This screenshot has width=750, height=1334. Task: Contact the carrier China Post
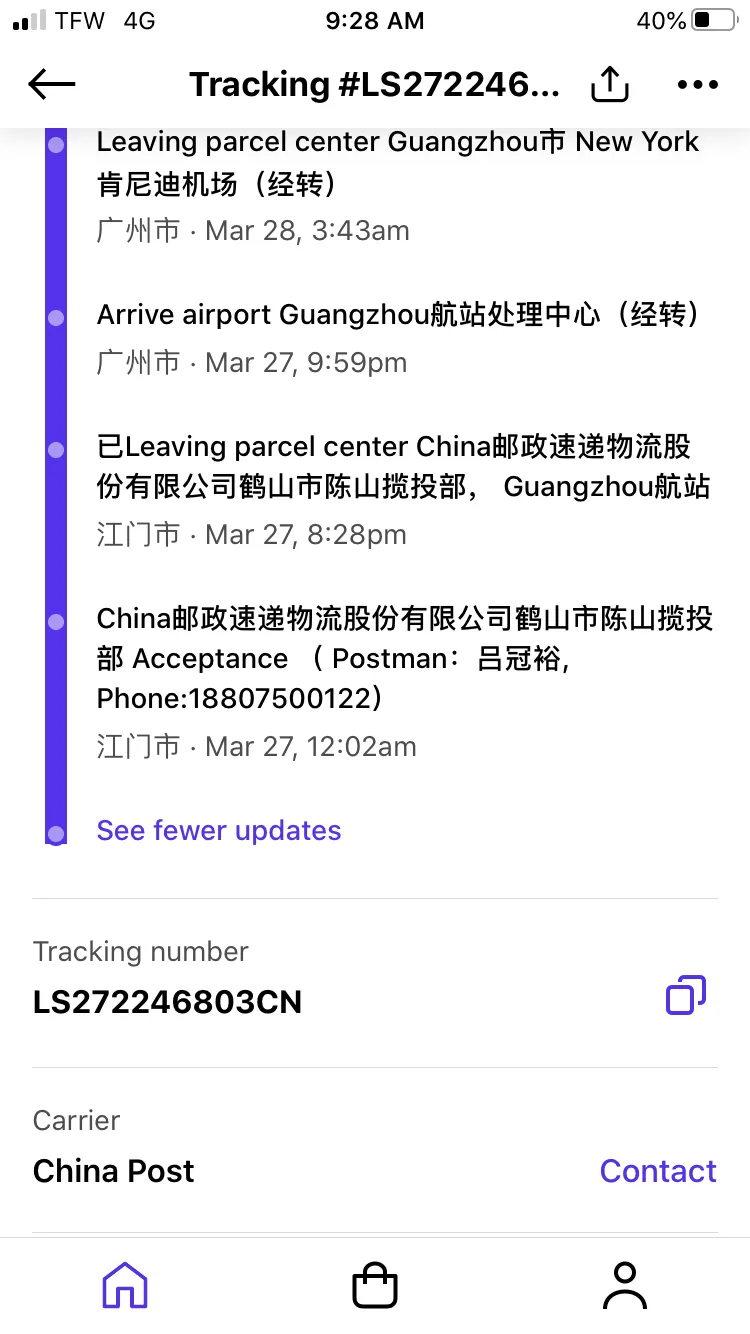[658, 1171]
